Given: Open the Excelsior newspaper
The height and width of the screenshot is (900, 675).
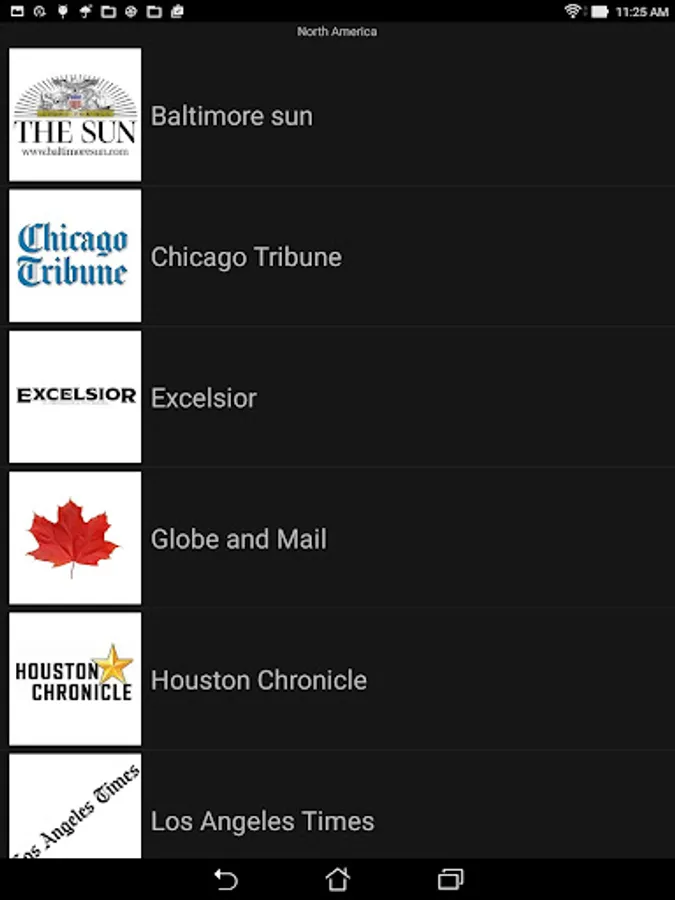Looking at the screenshot, I should [204, 398].
